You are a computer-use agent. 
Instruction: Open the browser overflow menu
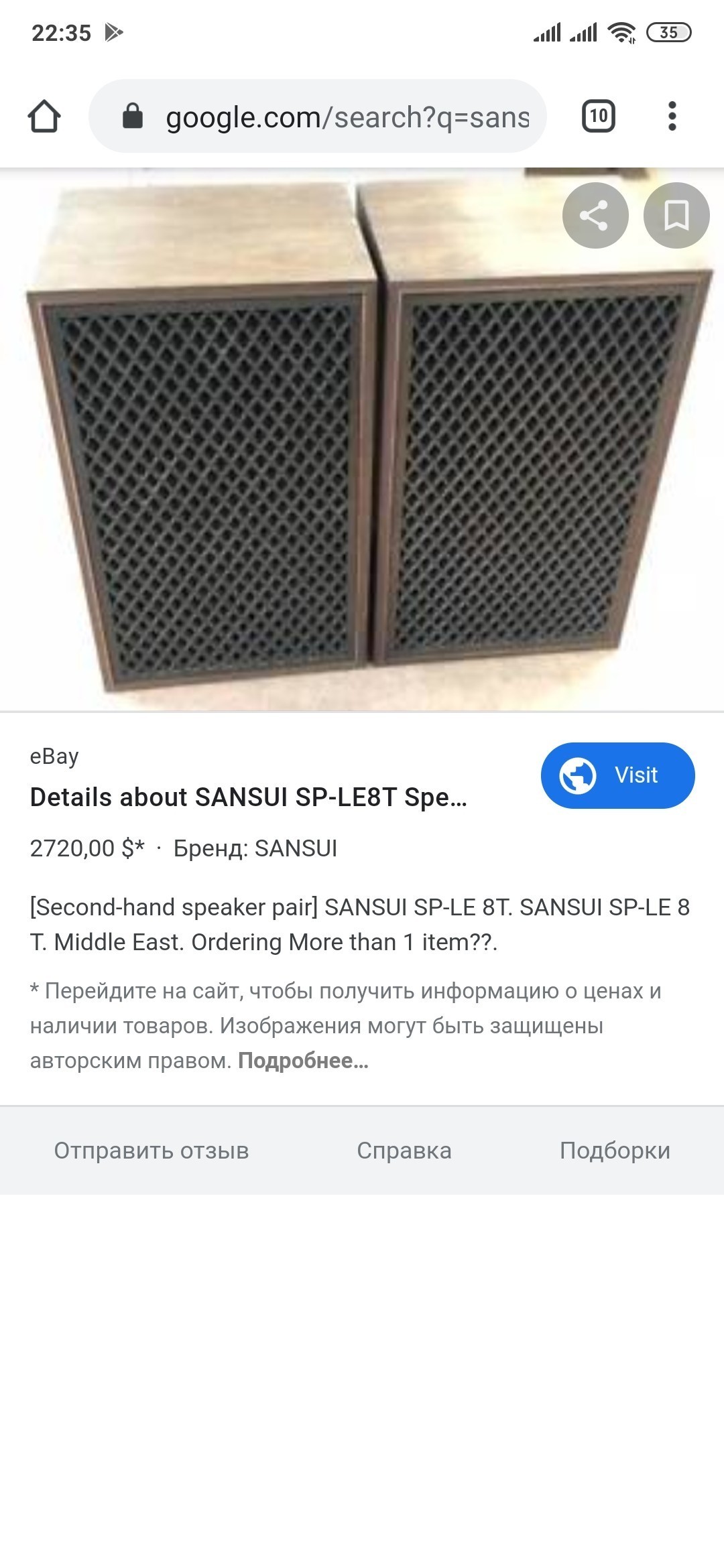672,116
